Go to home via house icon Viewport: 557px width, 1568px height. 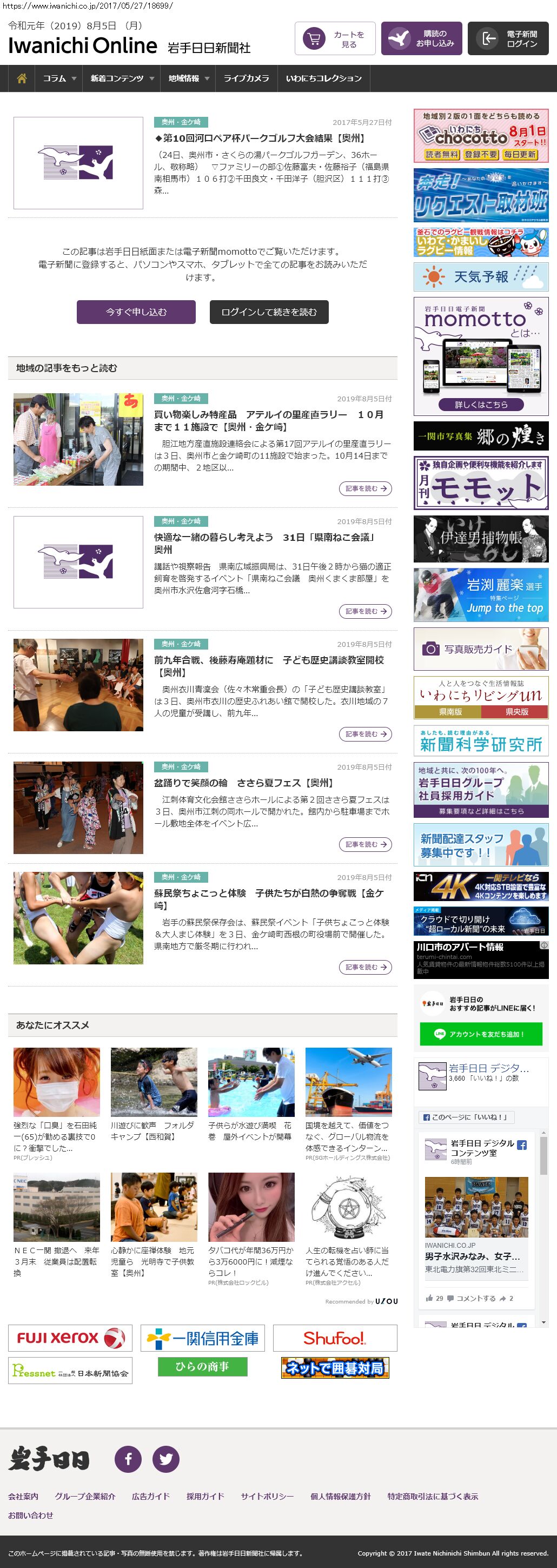click(x=22, y=78)
